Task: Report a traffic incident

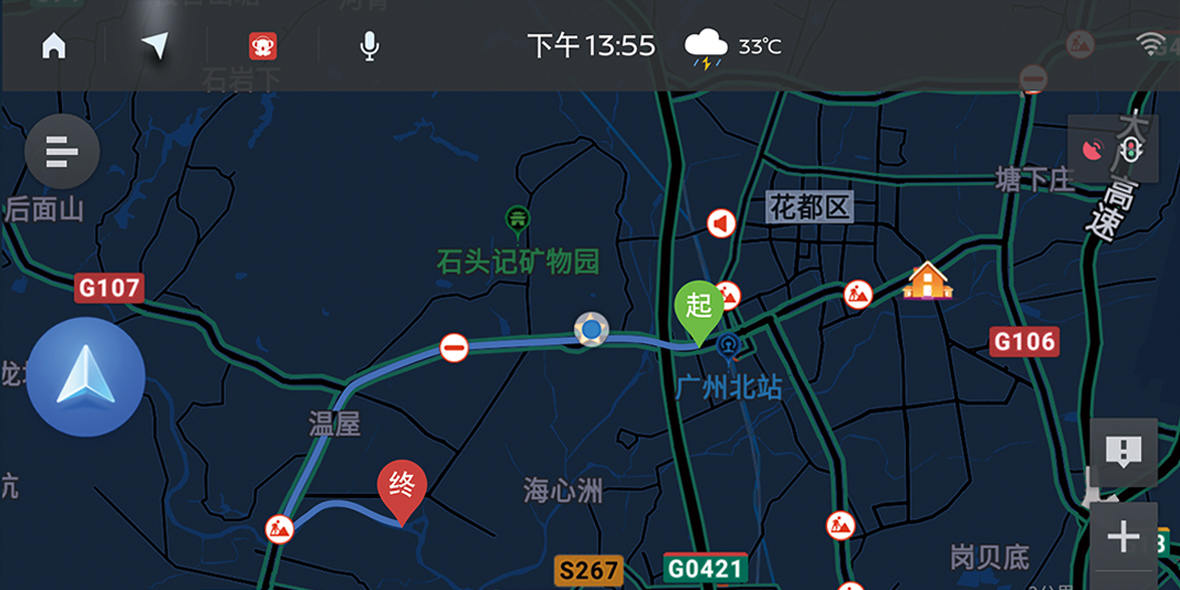Action: pos(1123,452)
